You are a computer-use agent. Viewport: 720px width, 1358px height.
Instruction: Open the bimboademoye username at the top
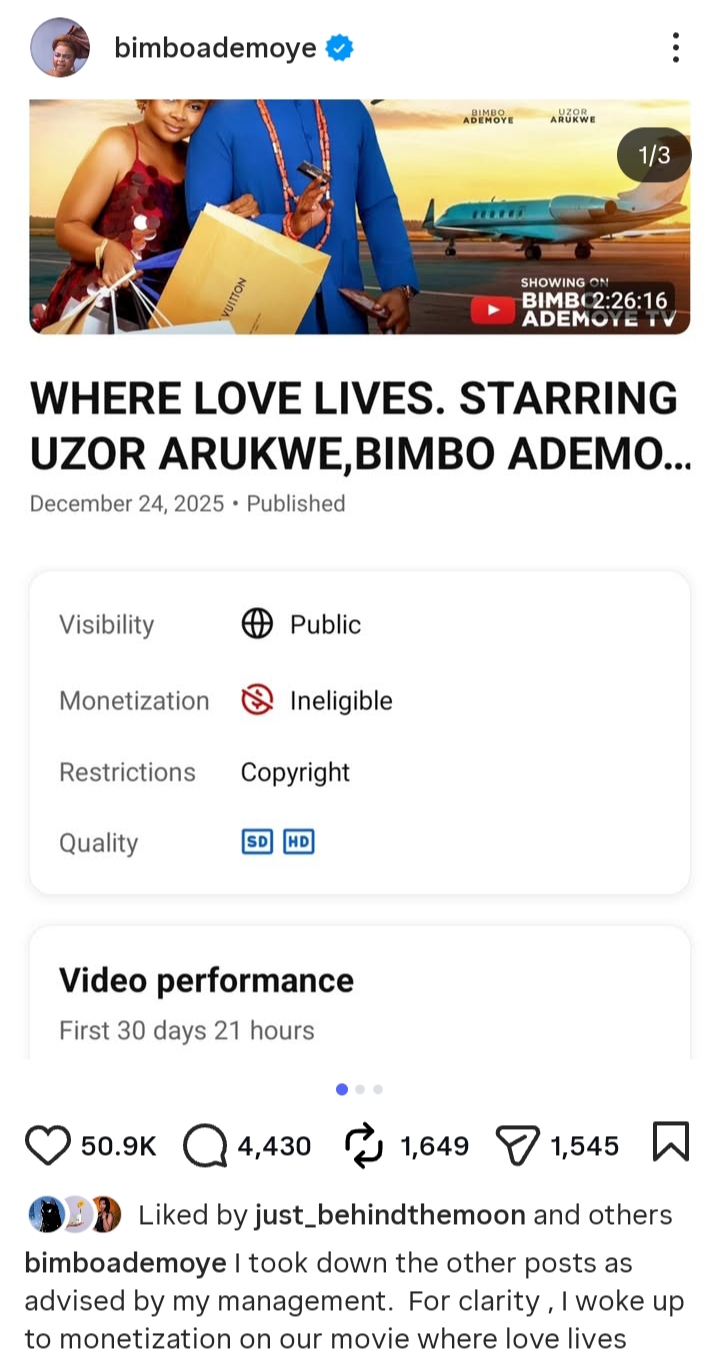(215, 48)
